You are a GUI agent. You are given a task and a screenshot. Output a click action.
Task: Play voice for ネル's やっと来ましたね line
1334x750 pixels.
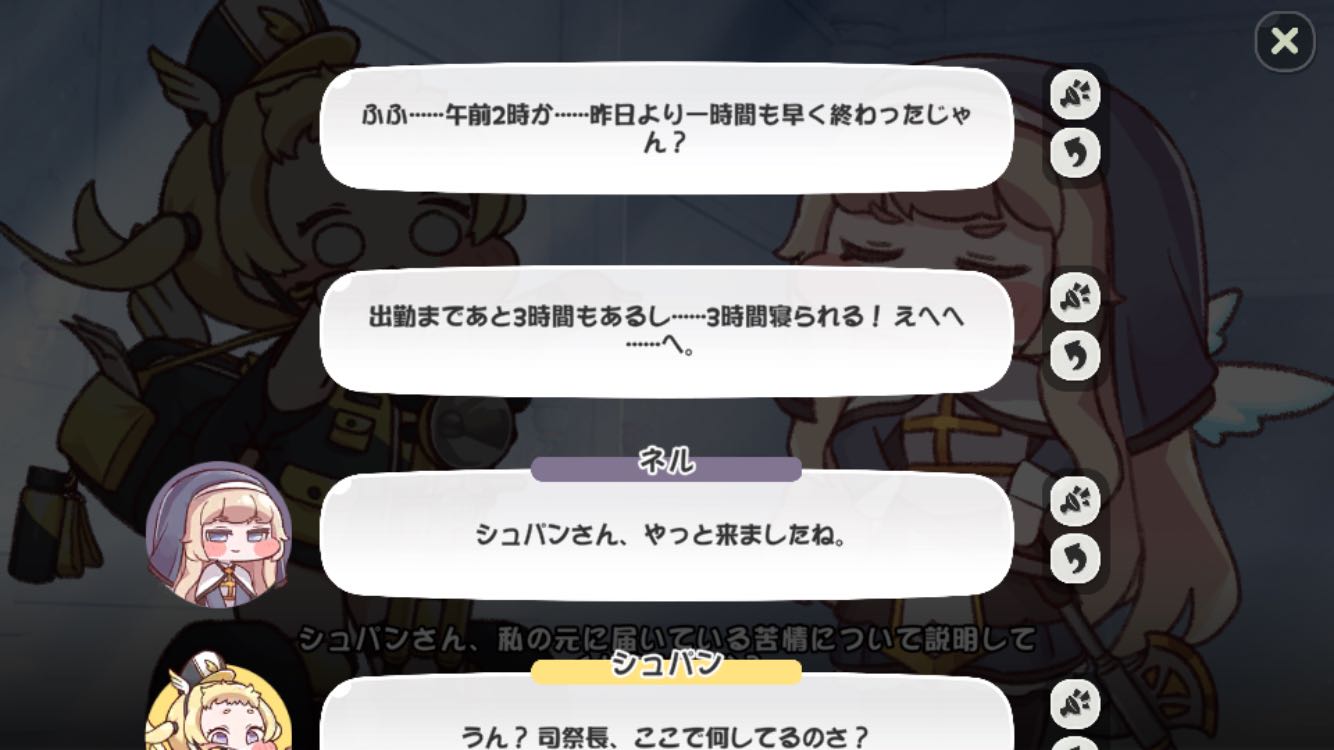click(x=1075, y=500)
